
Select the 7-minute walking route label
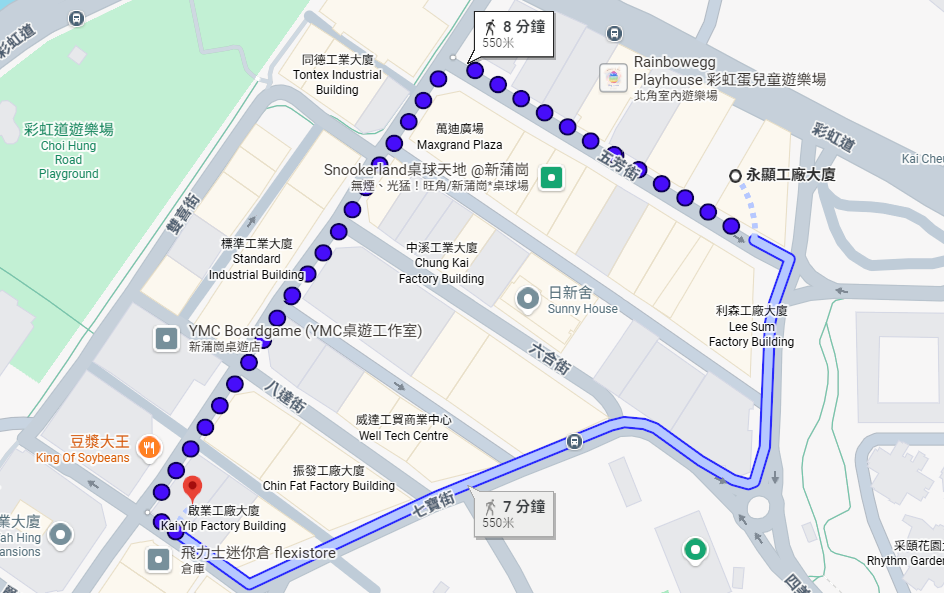pos(513,513)
